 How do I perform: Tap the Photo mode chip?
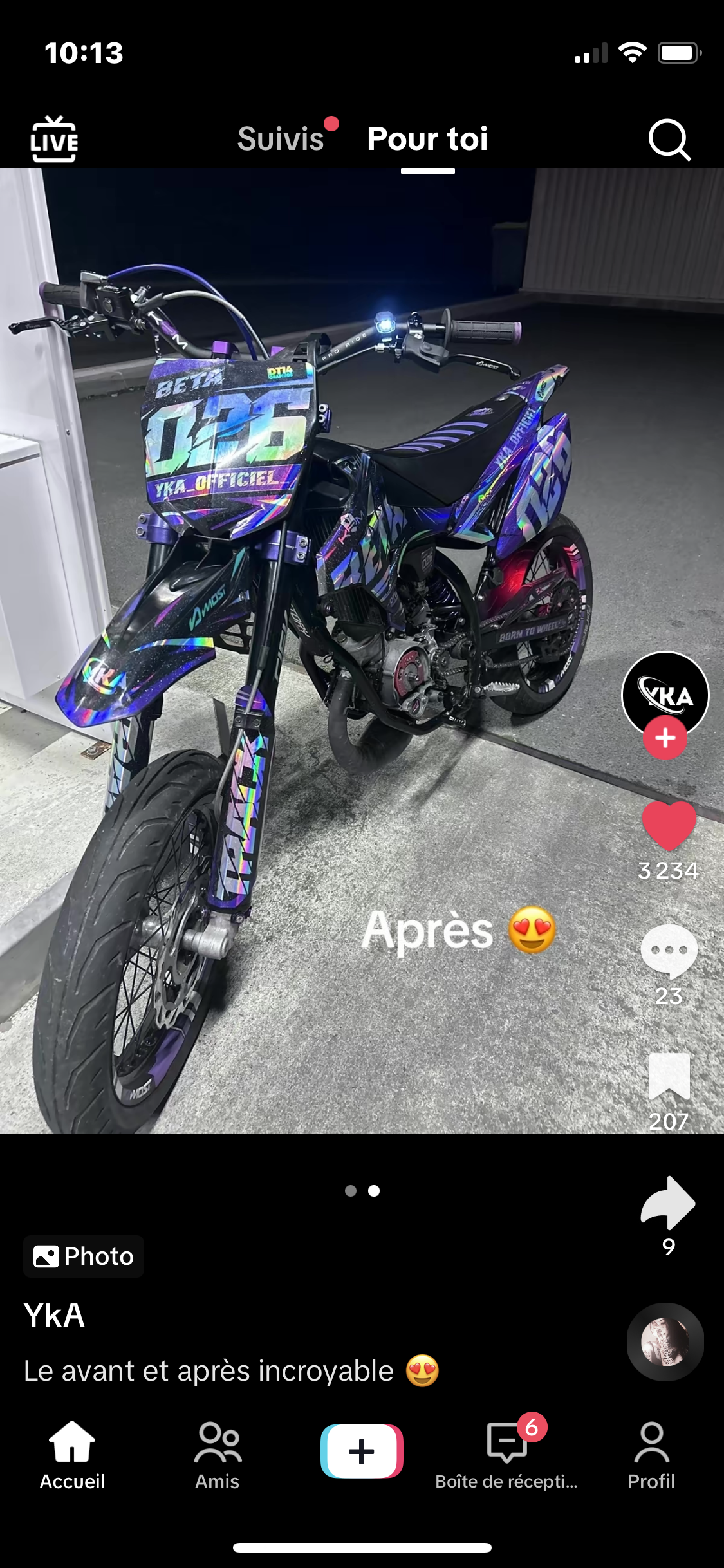[x=84, y=1256]
